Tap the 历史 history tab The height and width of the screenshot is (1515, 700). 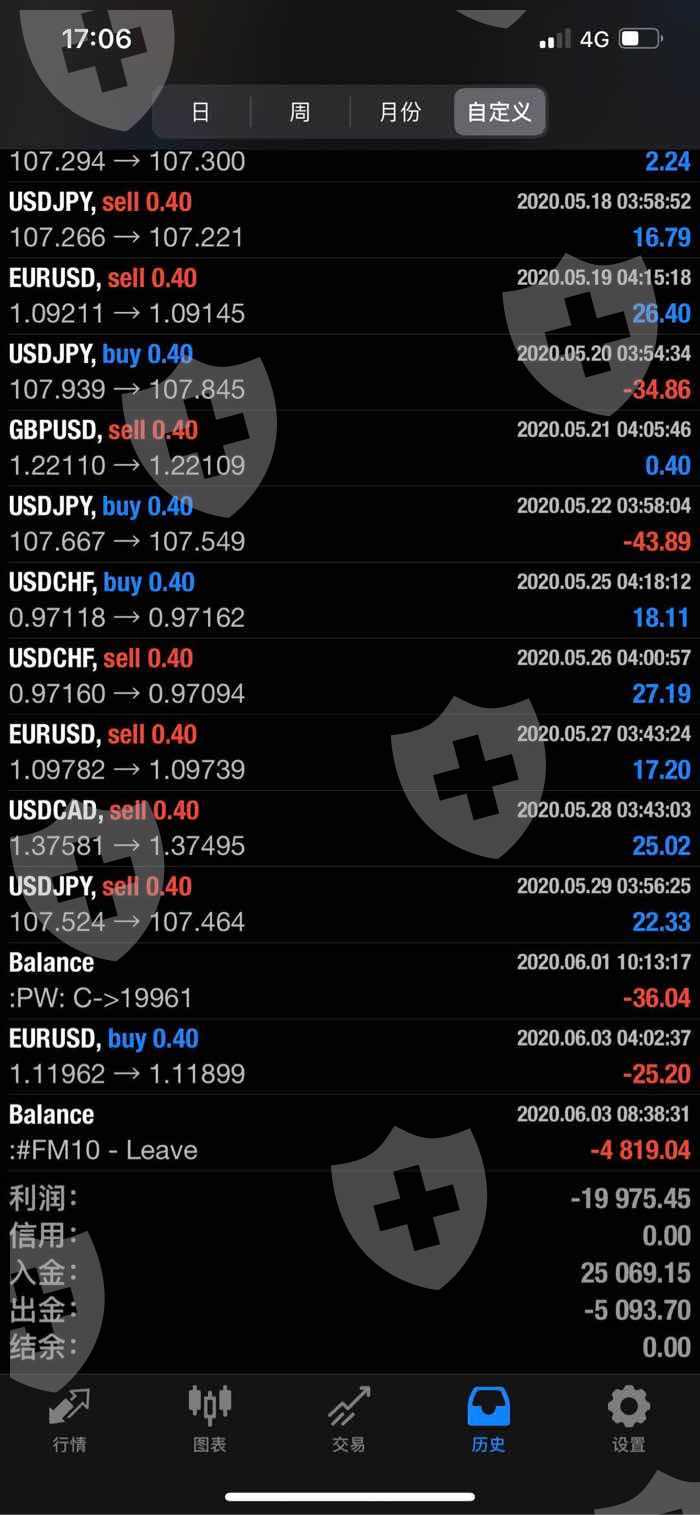click(489, 1419)
